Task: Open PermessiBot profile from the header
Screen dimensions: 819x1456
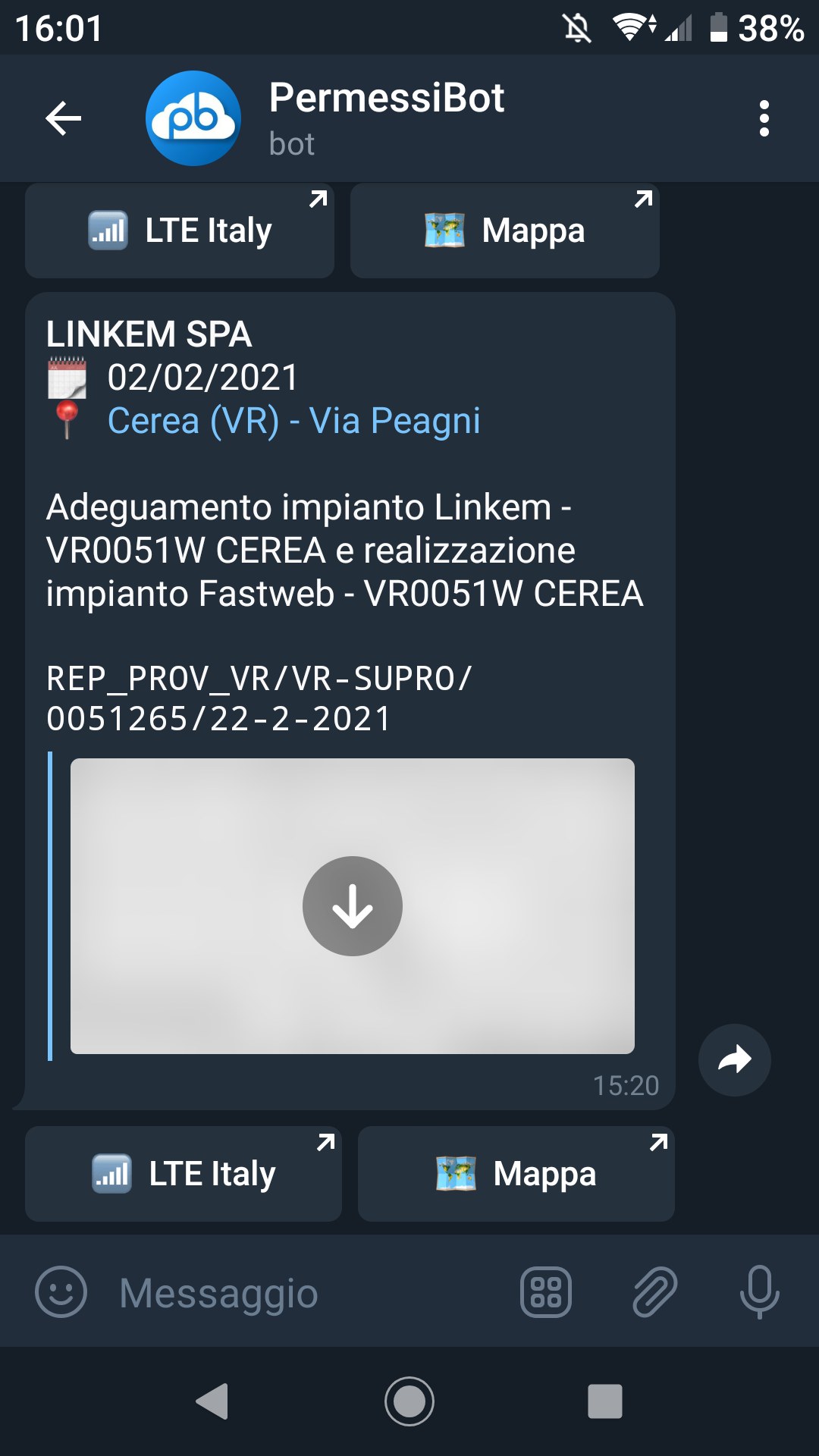Action: 387,118
